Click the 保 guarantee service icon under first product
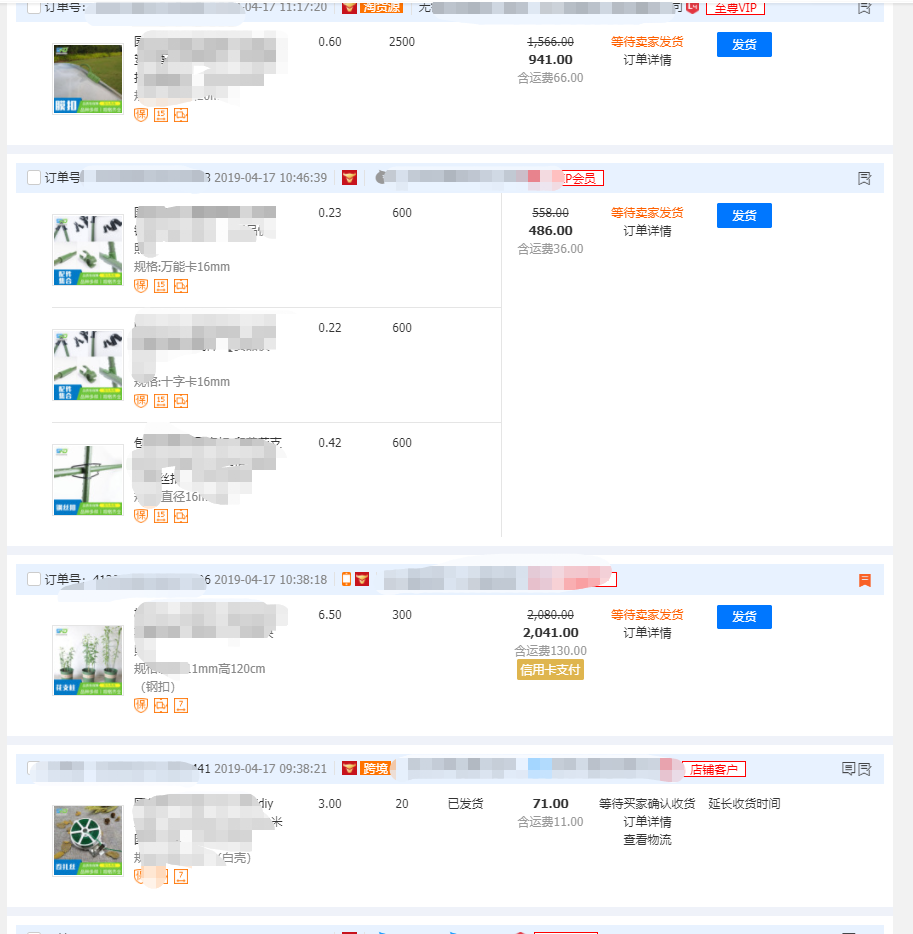Image resolution: width=913 pixels, height=934 pixels. 141,115
